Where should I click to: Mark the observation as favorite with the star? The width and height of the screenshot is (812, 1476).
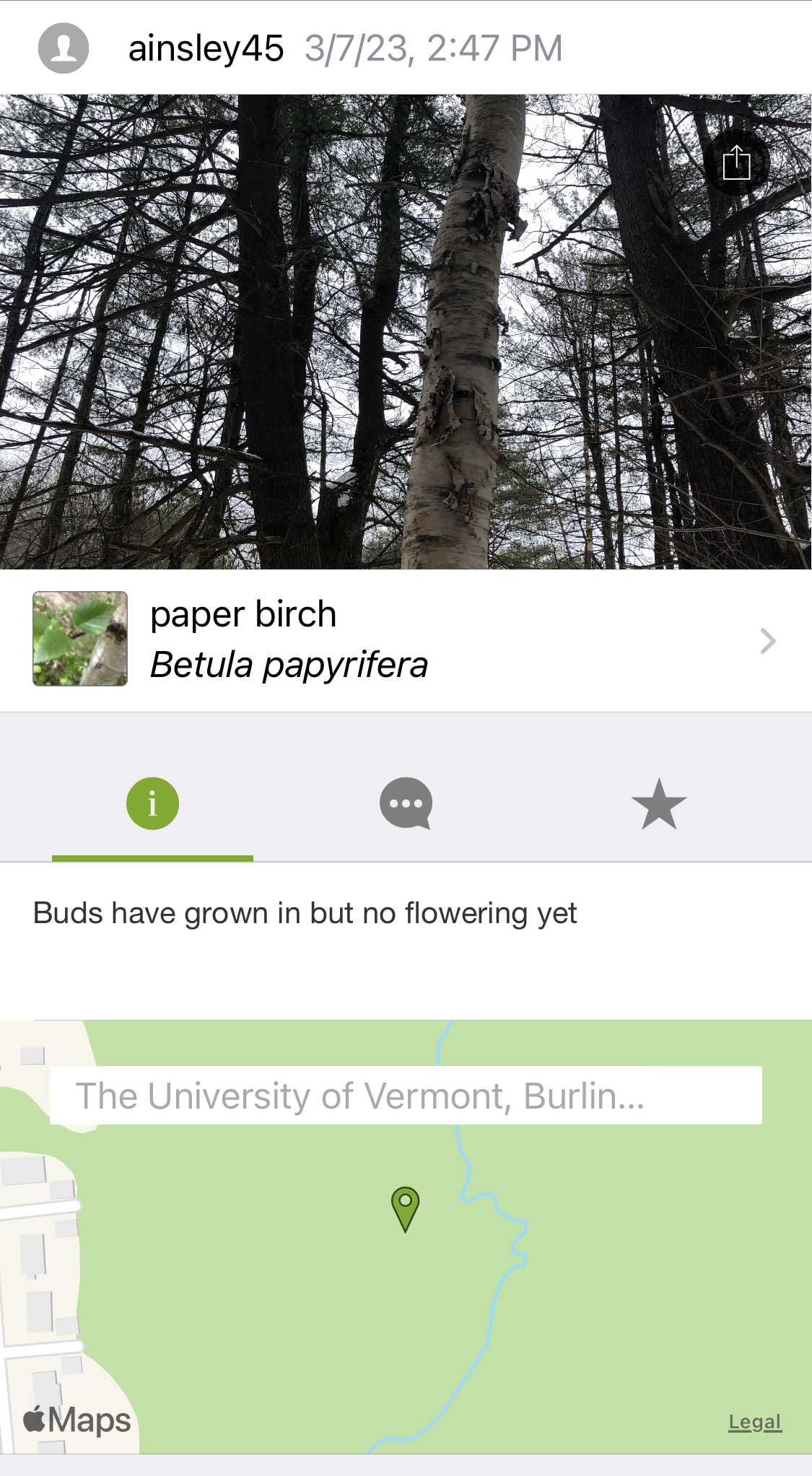pos(659,803)
